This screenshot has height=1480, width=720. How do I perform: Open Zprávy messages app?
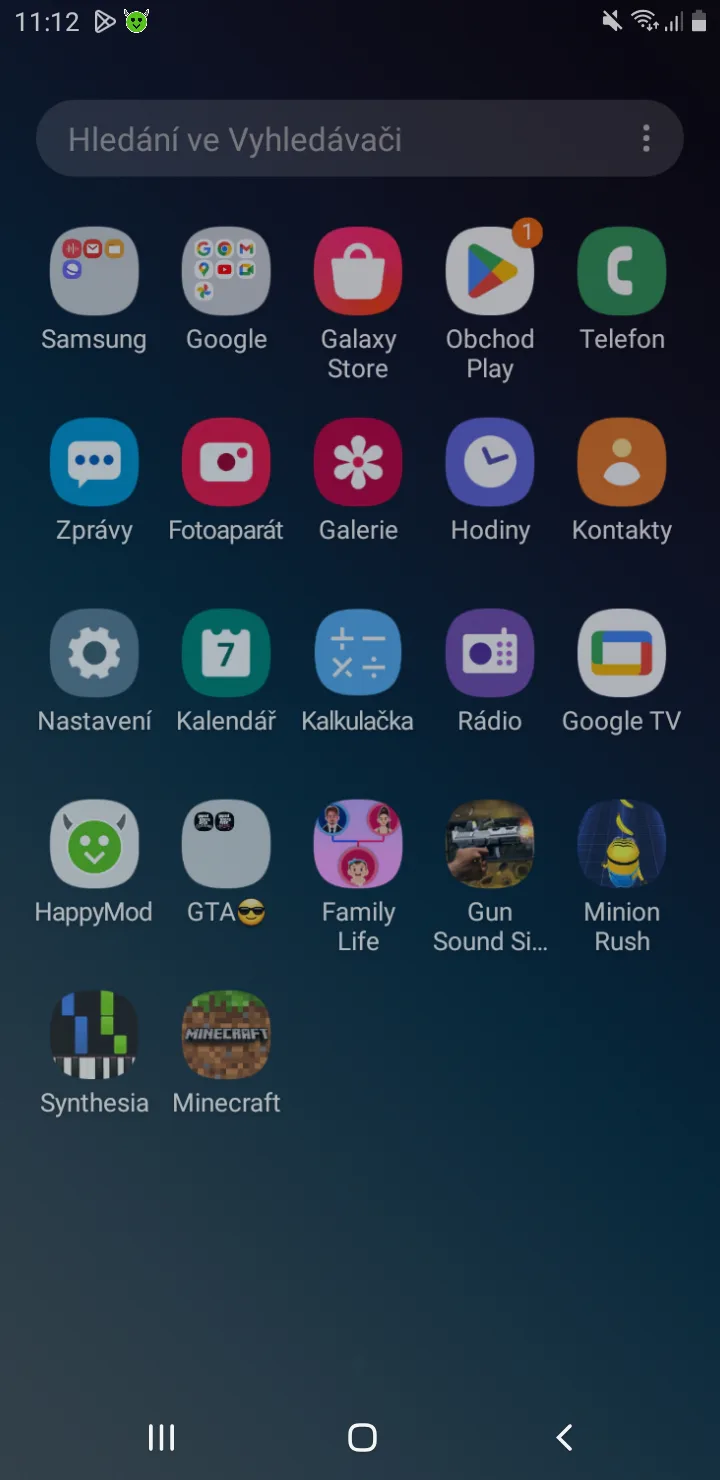coord(94,462)
